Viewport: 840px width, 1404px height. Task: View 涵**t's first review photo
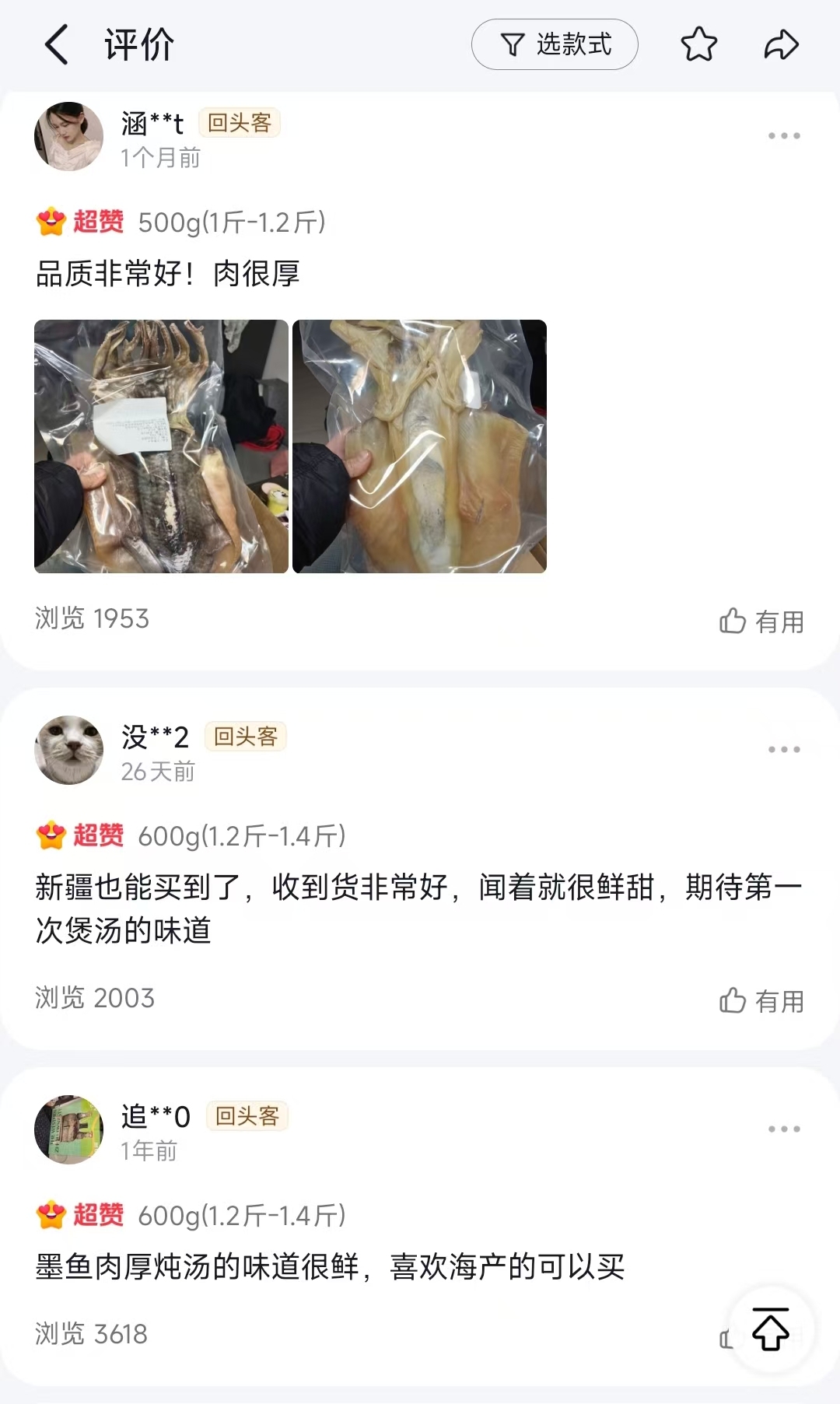(161, 446)
